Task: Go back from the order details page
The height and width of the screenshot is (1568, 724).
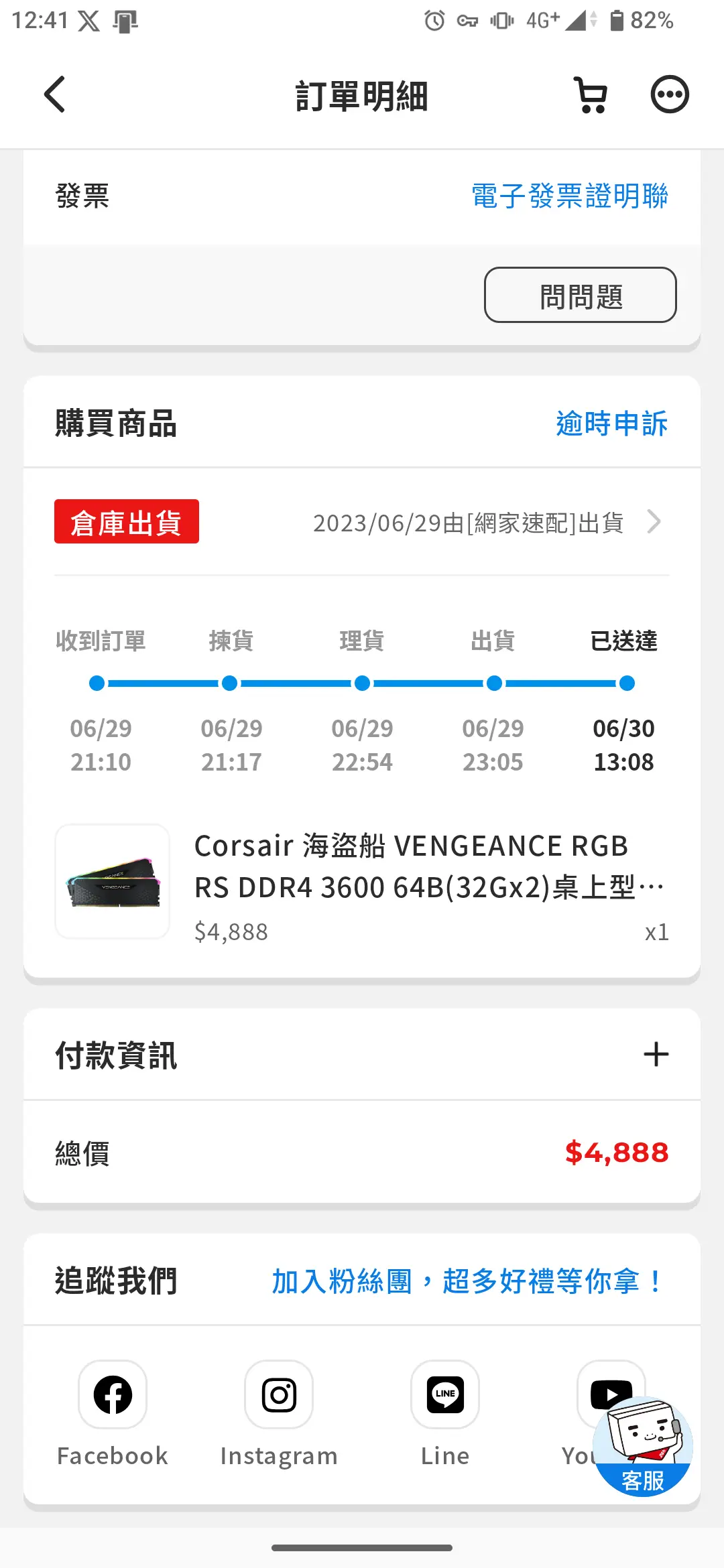Action: (55, 94)
